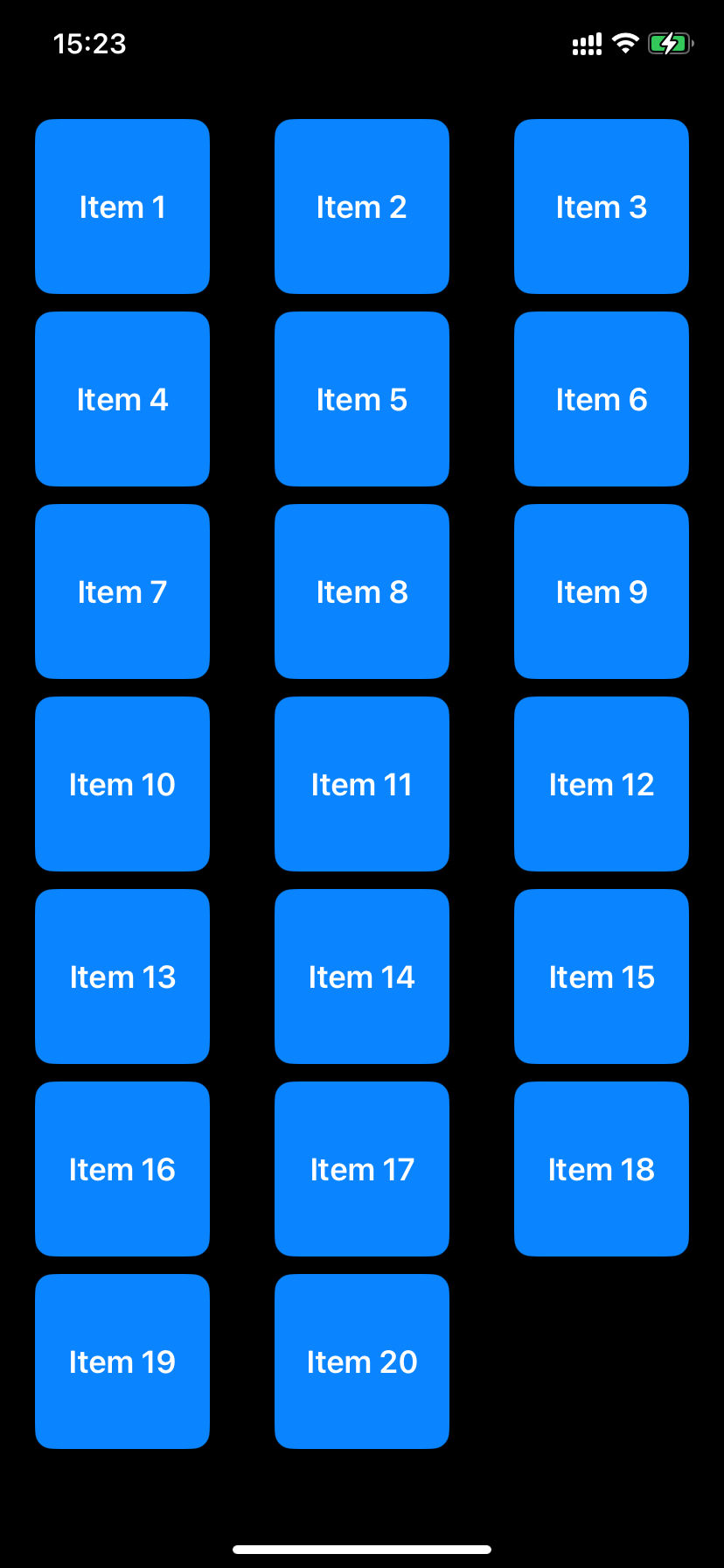Tap the Item 9 tile
This screenshot has height=1568, width=724.
602,591
